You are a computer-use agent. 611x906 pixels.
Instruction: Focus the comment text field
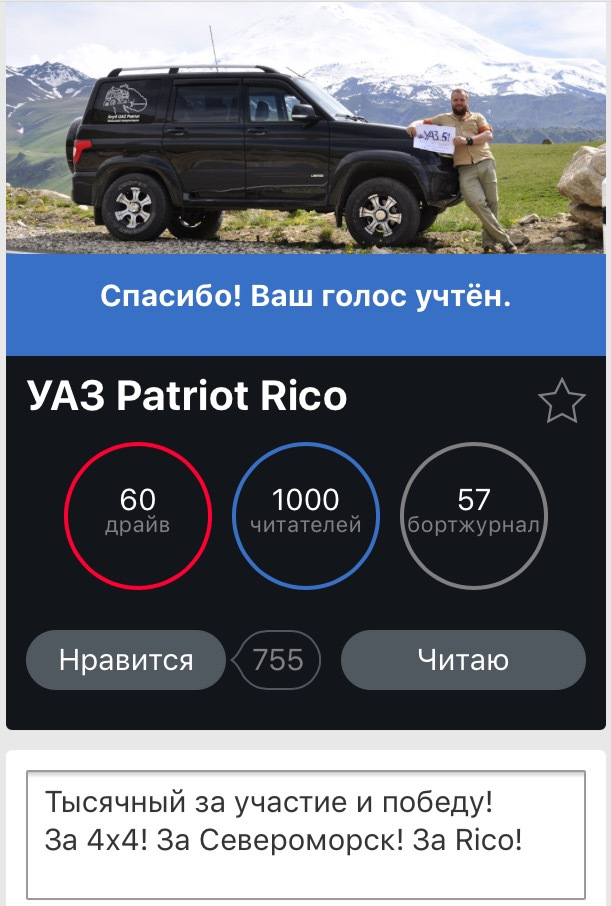305,834
